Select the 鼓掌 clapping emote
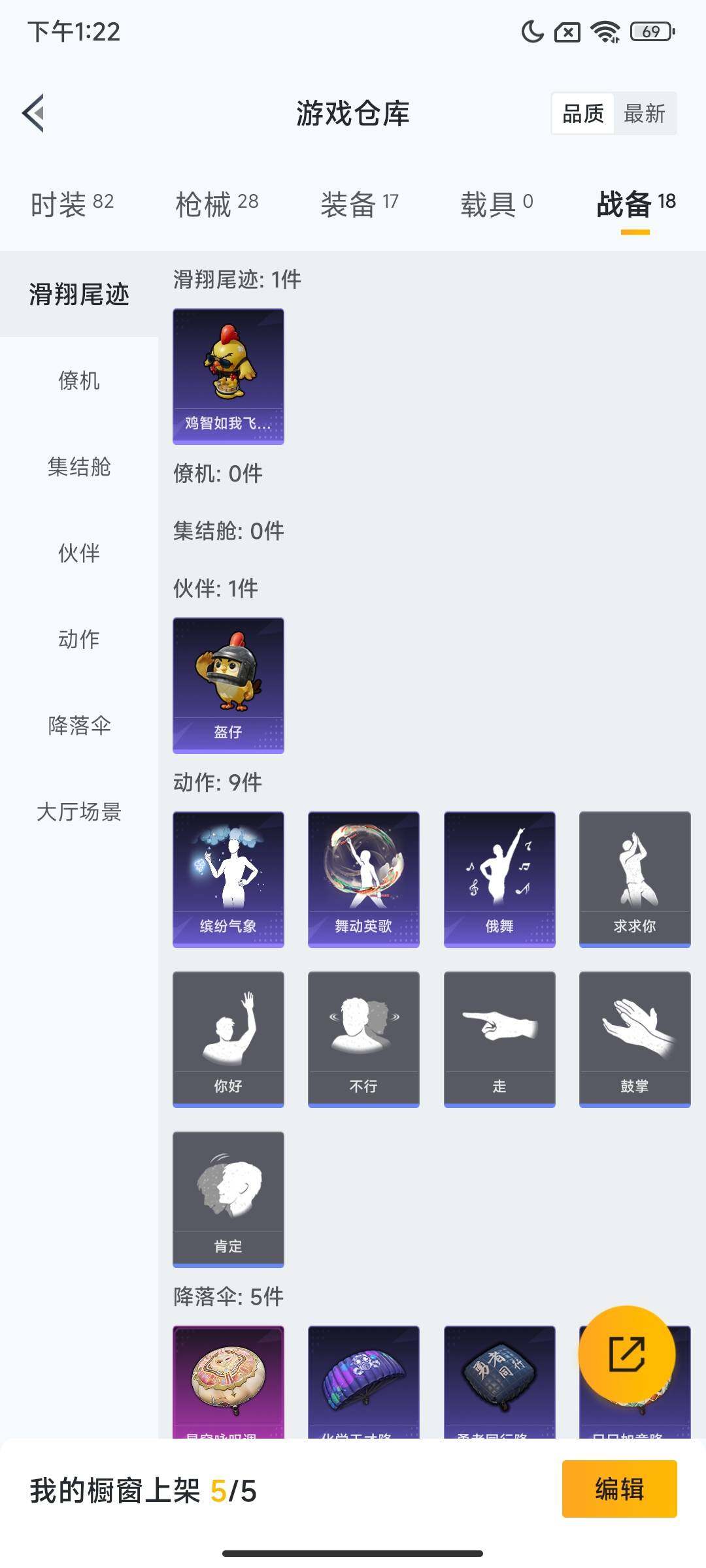Viewport: 706px width, 1568px height. [633, 1039]
